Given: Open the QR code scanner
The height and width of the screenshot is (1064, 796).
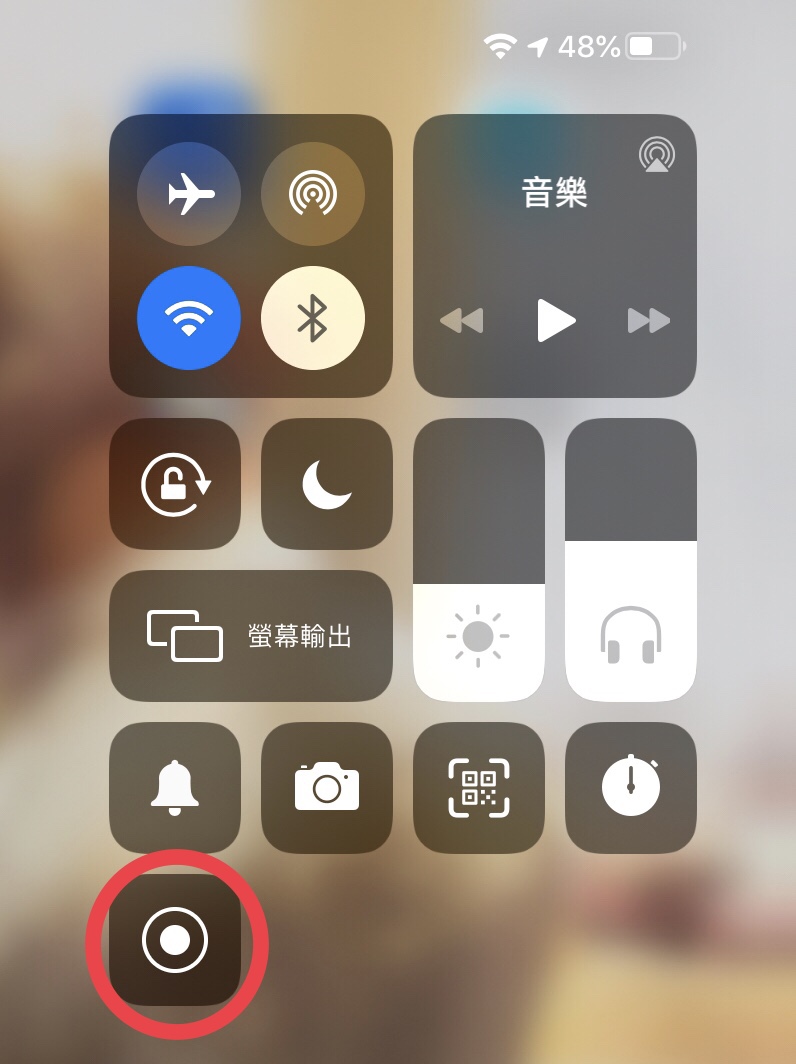Looking at the screenshot, I should pos(479,787).
